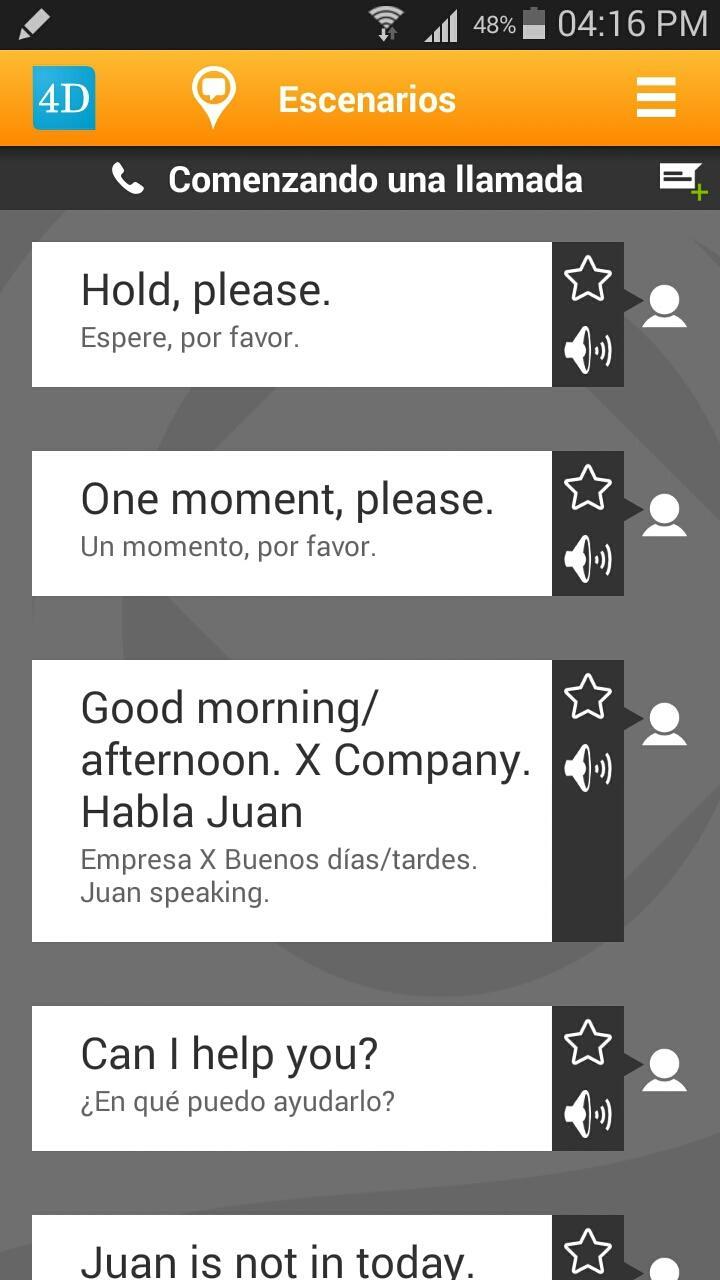This screenshot has width=720, height=1280.
Task: Star the "Can I help you?" phrase
Action: click(x=588, y=1043)
